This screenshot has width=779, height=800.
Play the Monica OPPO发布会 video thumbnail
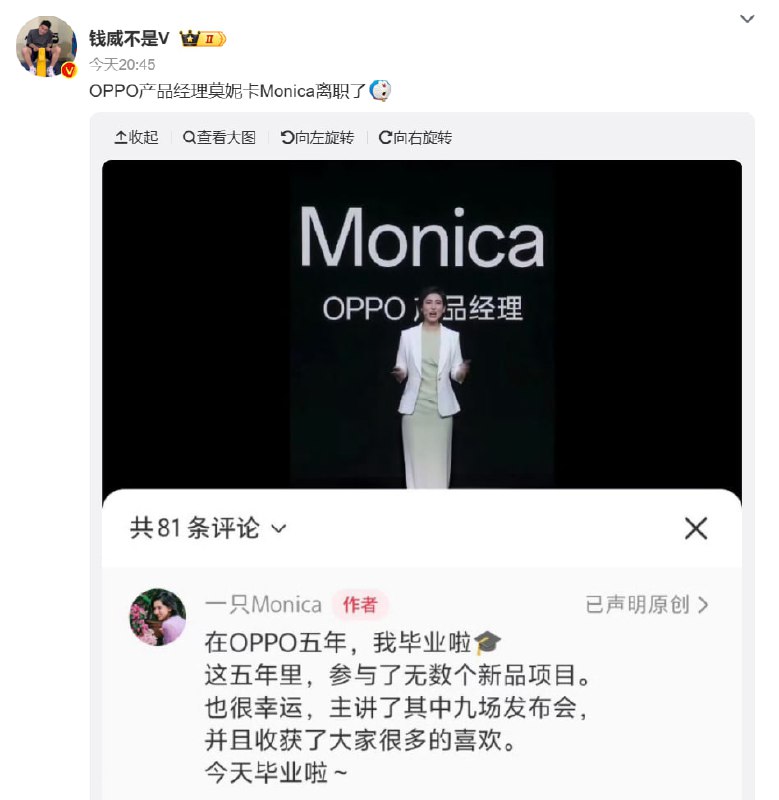(426, 330)
